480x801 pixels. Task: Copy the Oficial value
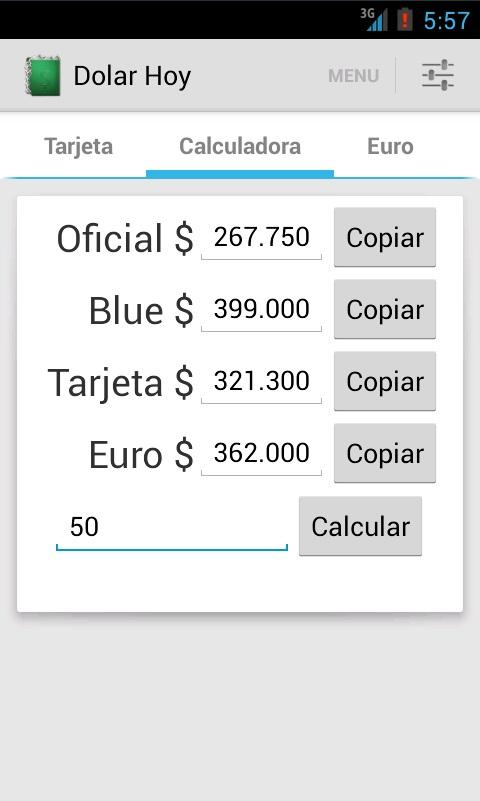point(385,238)
